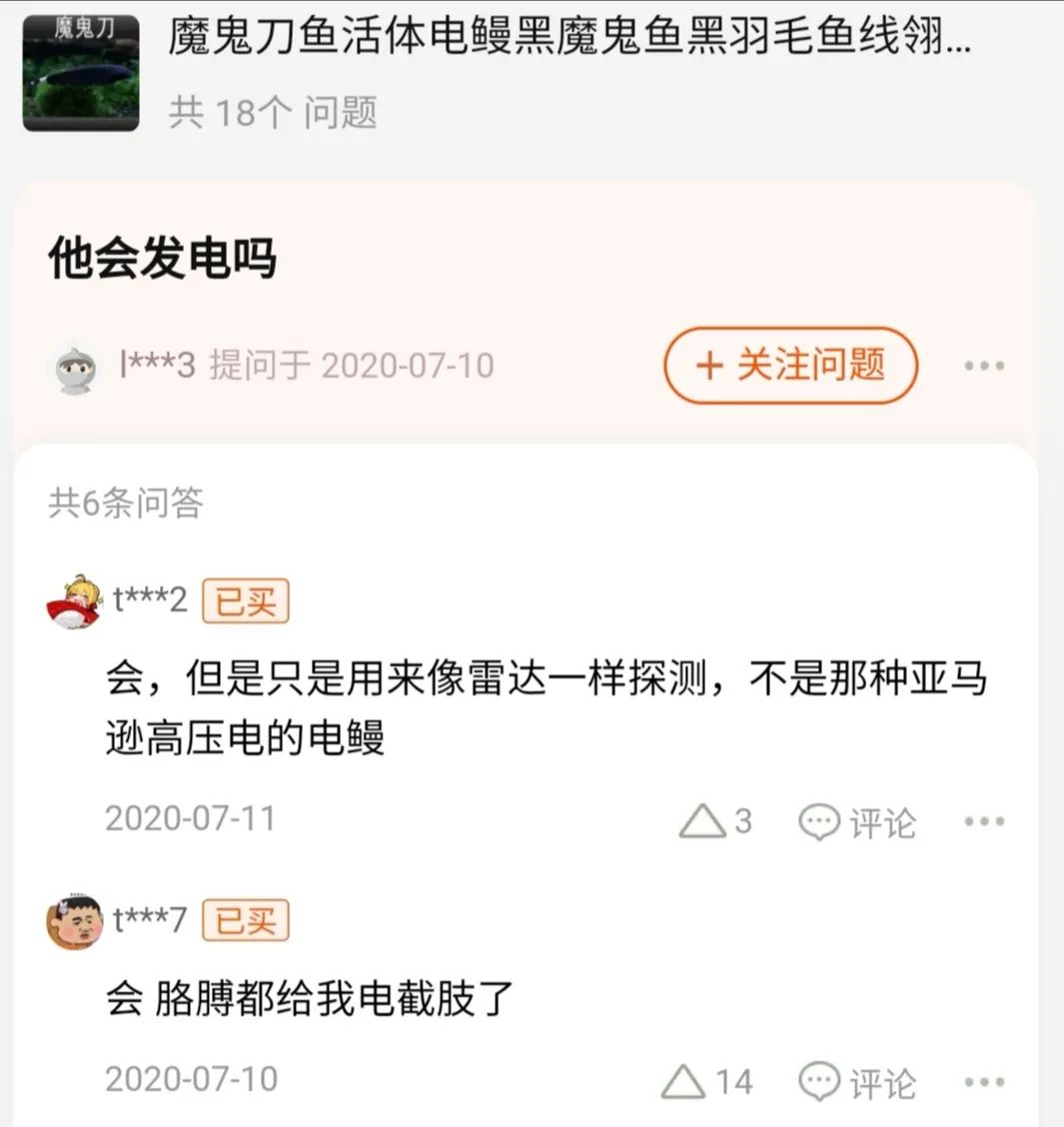Screen dimensions: 1064x1127
Task: Upvote t***7's answer
Action: coord(705,1082)
